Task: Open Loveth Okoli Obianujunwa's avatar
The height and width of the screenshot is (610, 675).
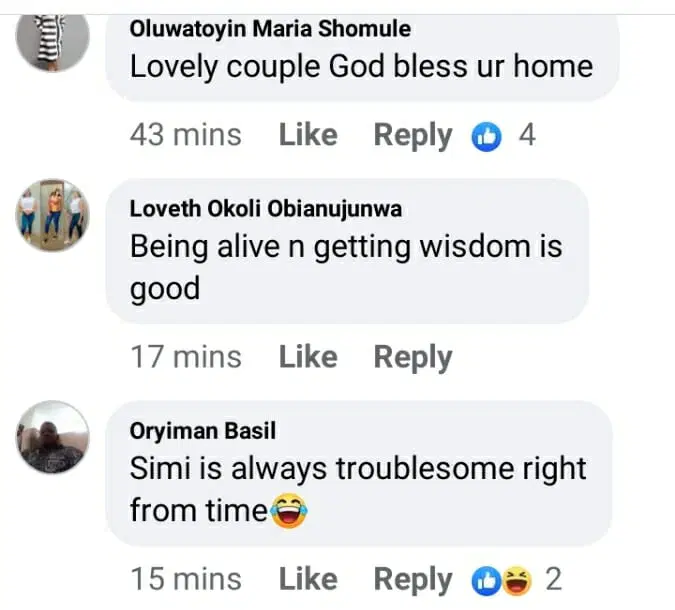Action: (54, 215)
